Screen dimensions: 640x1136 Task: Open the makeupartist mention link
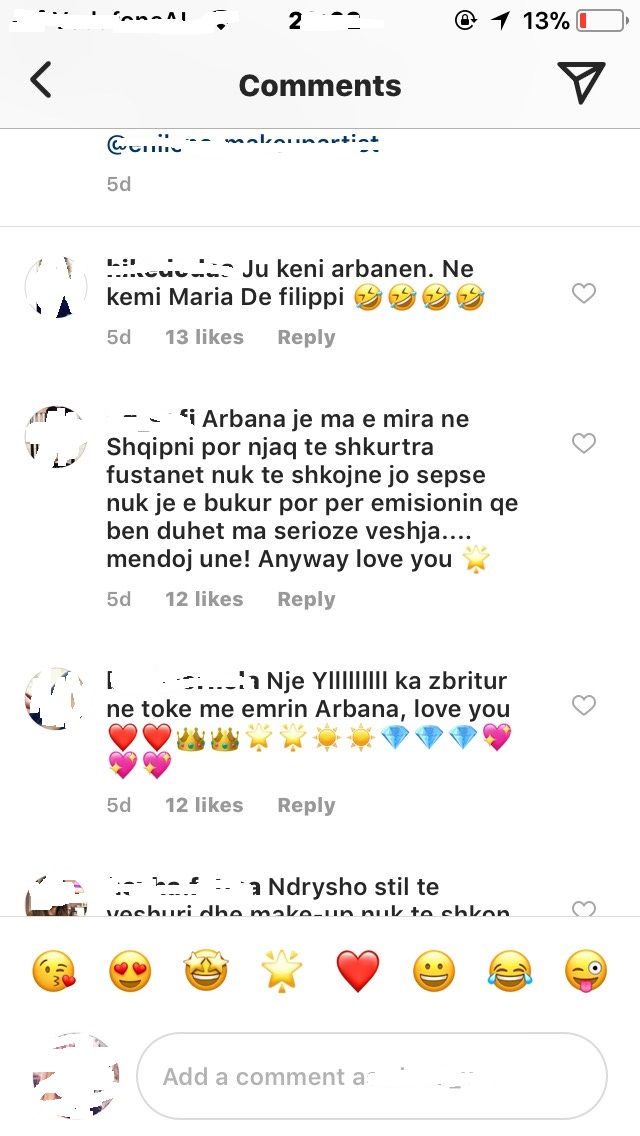pos(243,145)
